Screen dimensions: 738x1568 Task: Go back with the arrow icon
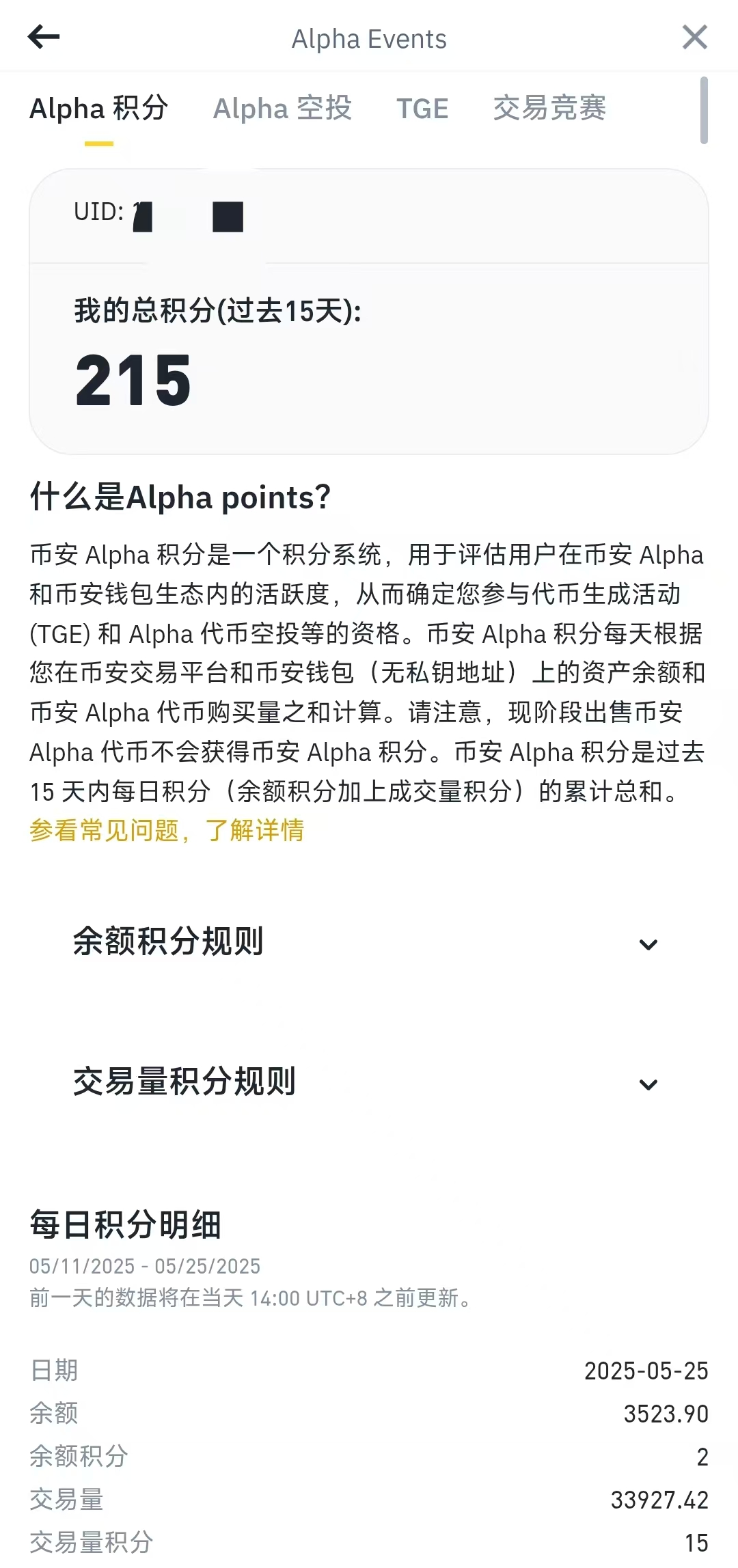(44, 38)
